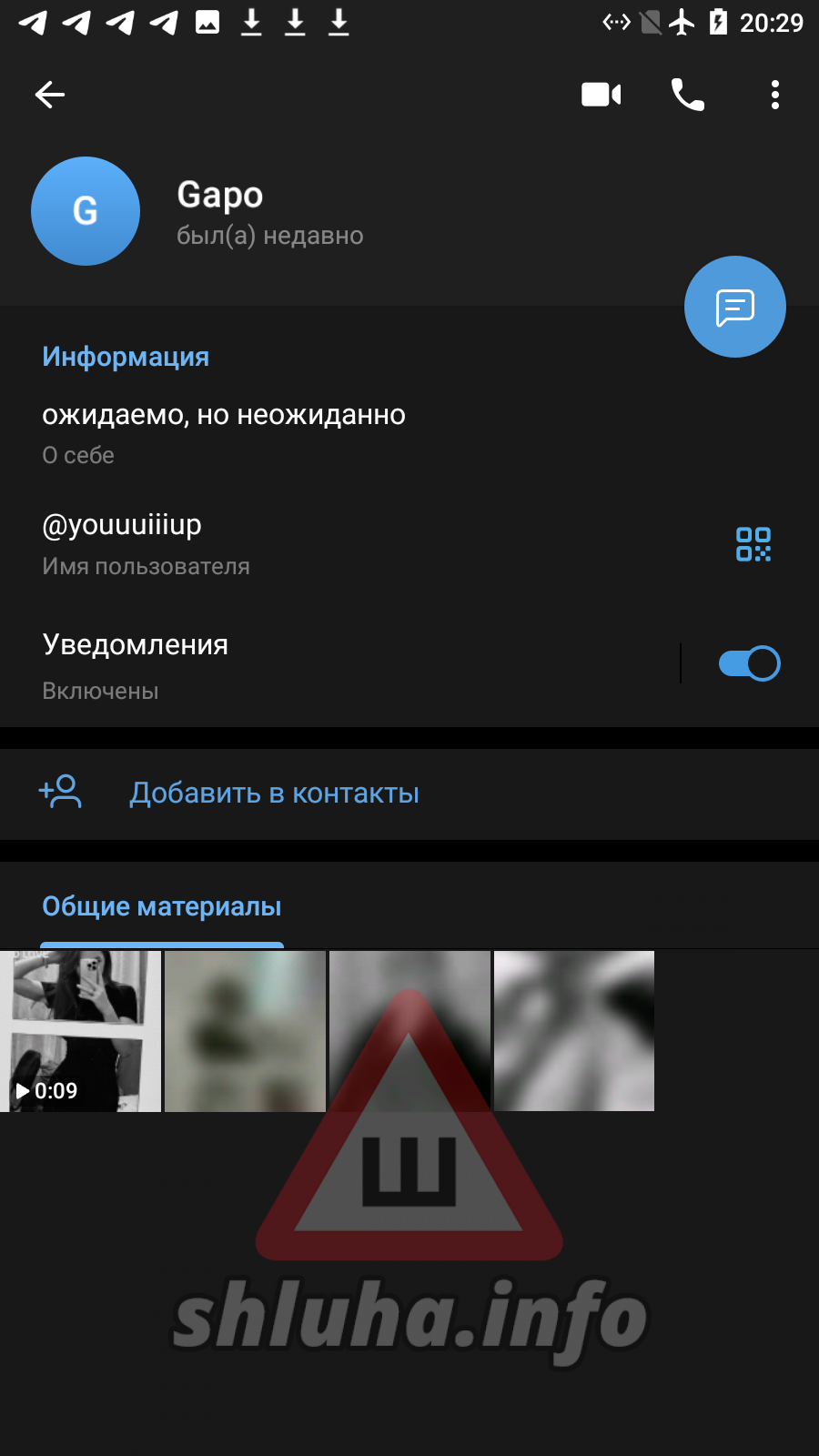819x1456 pixels.
Task: Go back using the arrow
Action: tap(50, 95)
